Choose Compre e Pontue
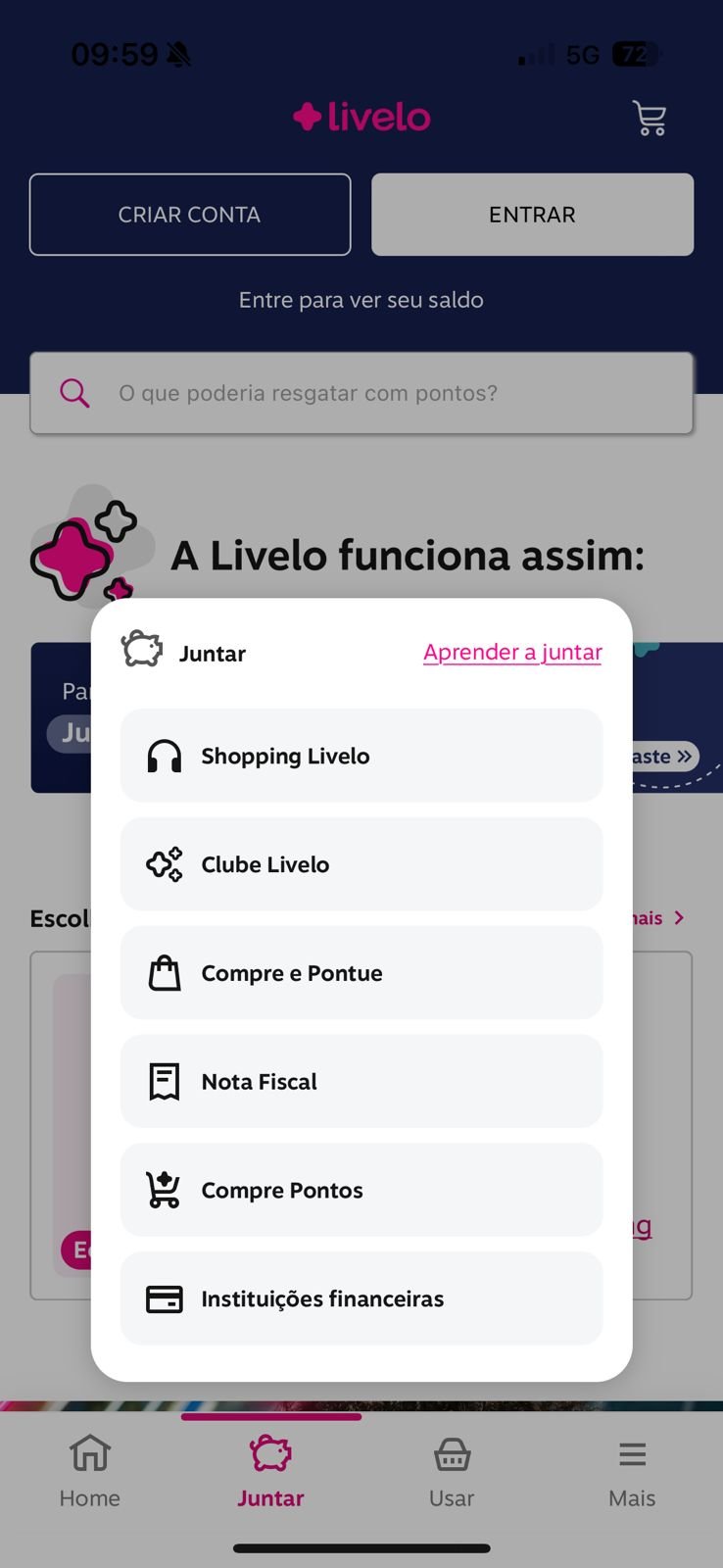723x1568 pixels. point(361,973)
